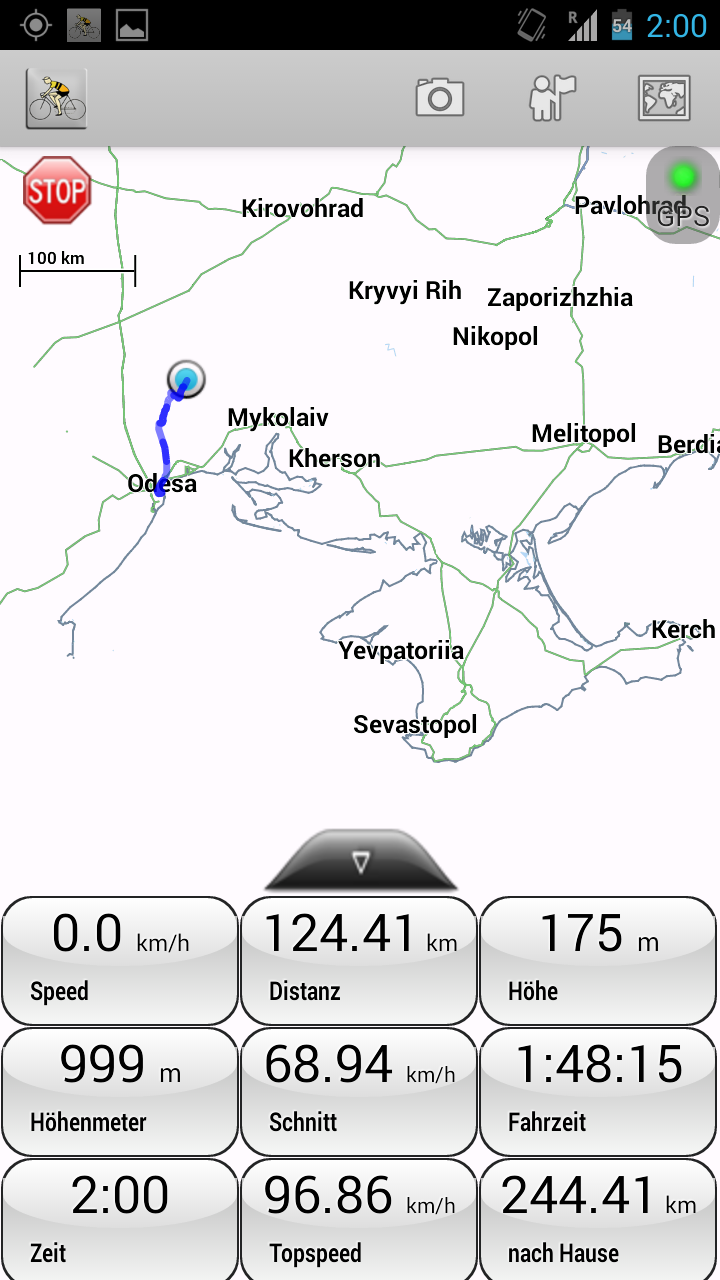The width and height of the screenshot is (720, 1280).
Task: Select the nach Hause distance tile
Action: (598, 1220)
